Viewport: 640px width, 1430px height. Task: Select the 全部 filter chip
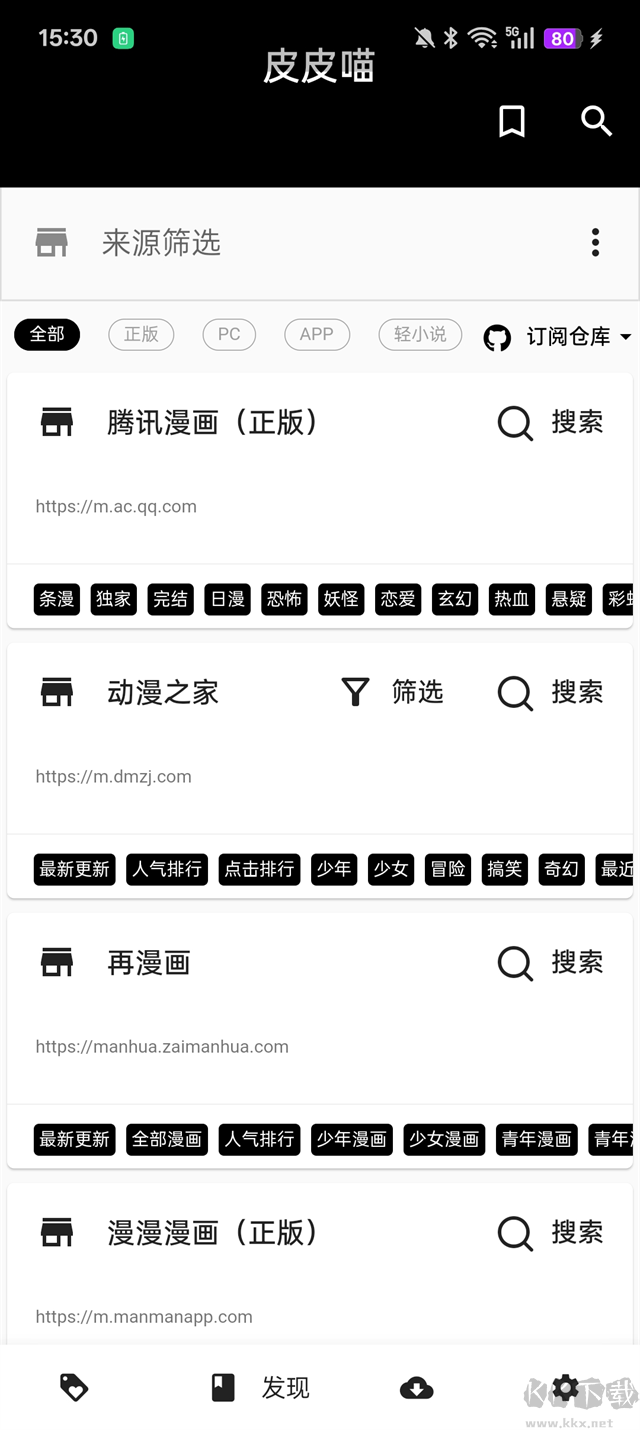point(47,334)
